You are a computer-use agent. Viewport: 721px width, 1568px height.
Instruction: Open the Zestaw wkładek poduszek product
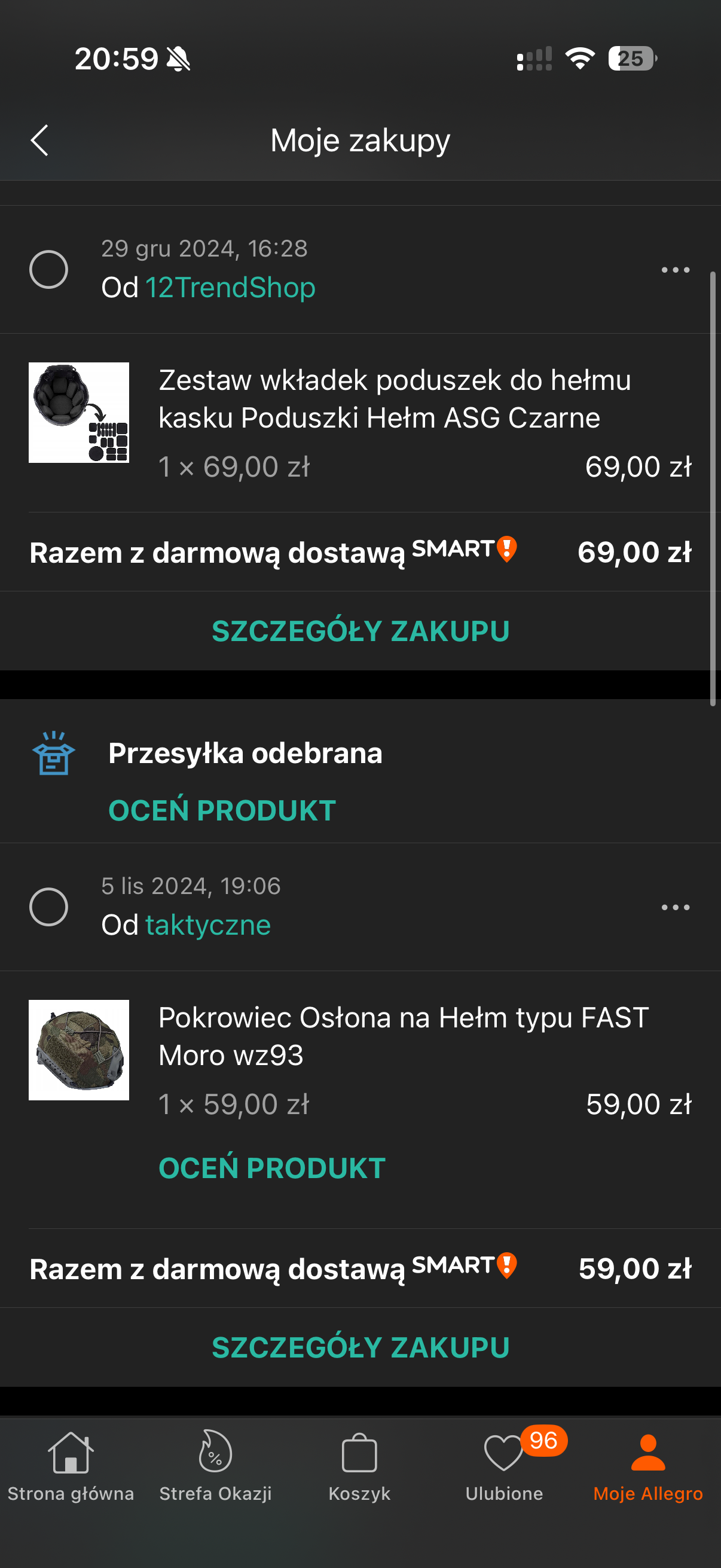click(x=394, y=399)
